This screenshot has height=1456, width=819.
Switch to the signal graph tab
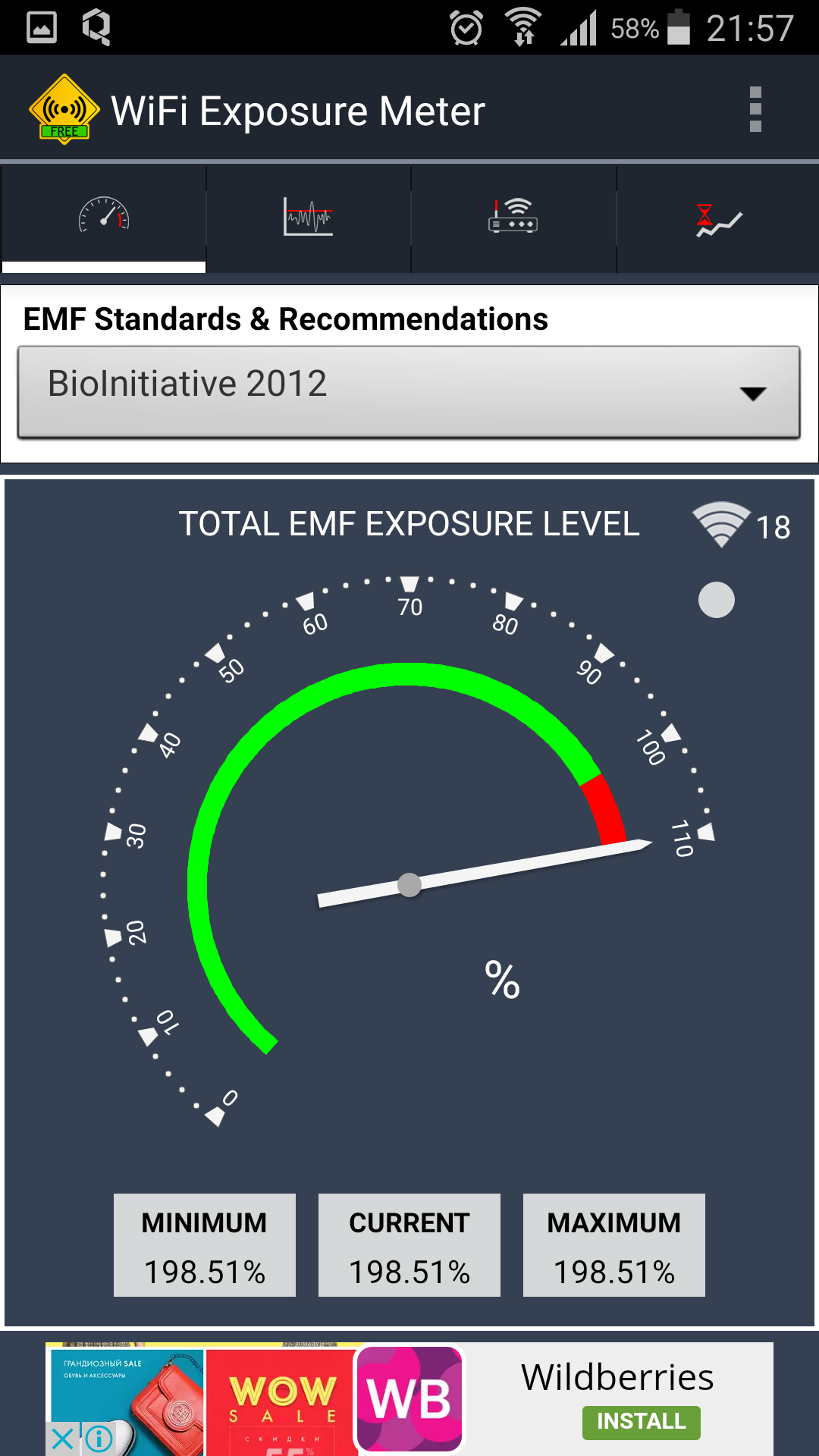pyautogui.click(x=308, y=218)
